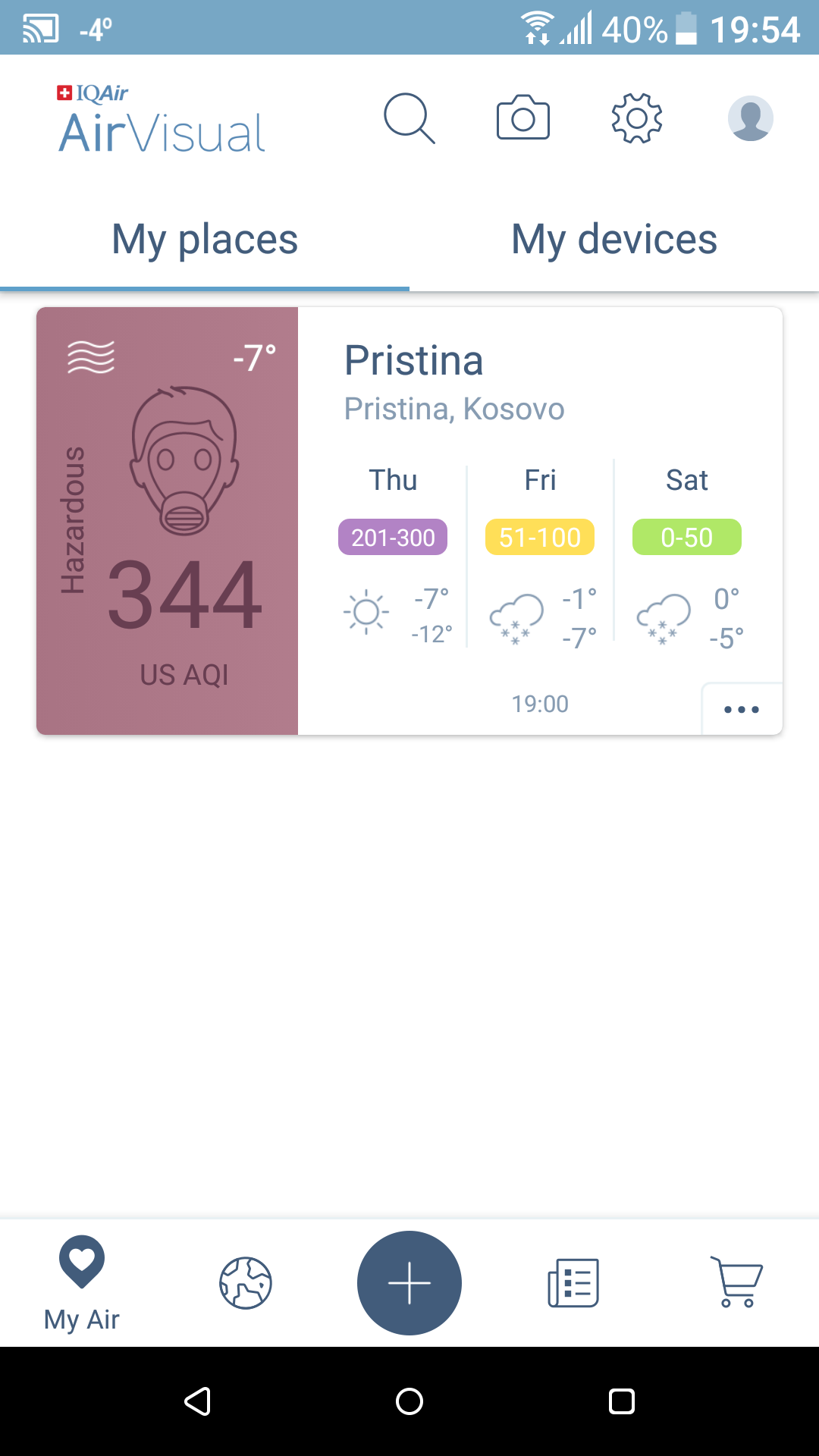Go to the system home screen
This screenshot has height=1456, width=819.
click(x=409, y=1401)
